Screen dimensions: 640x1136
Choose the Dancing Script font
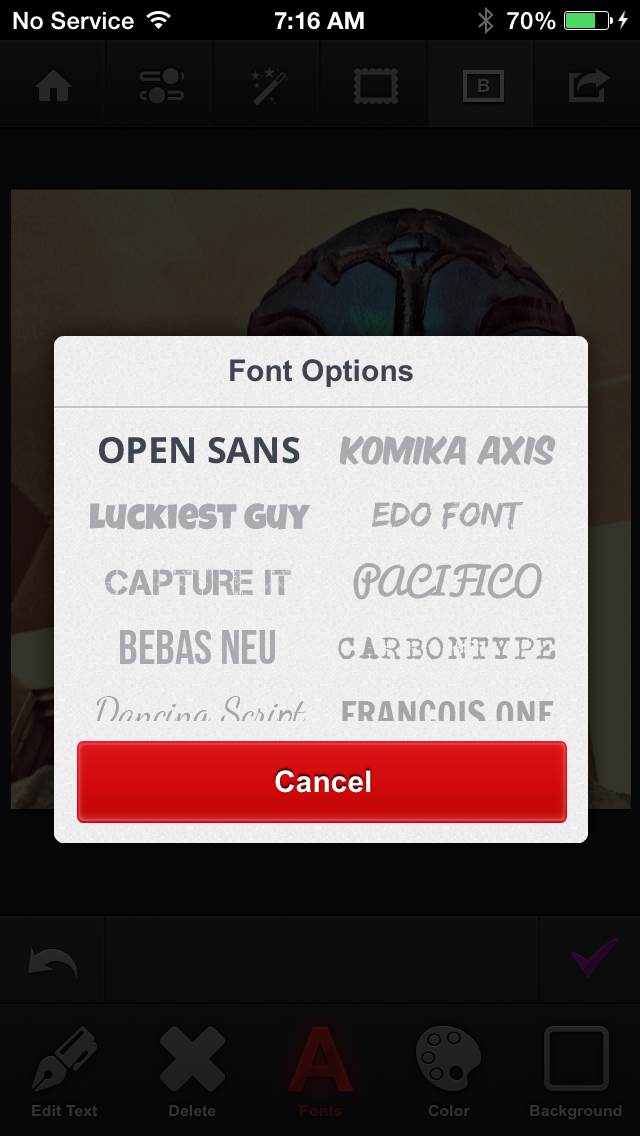coord(200,712)
